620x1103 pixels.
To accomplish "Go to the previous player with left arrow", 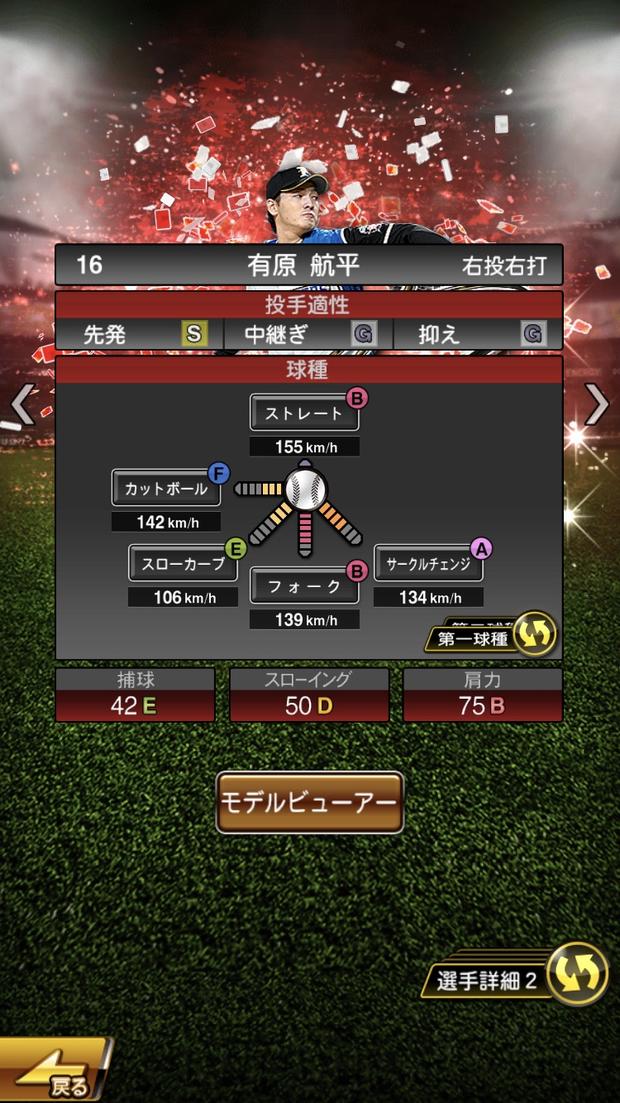I will (22, 405).
